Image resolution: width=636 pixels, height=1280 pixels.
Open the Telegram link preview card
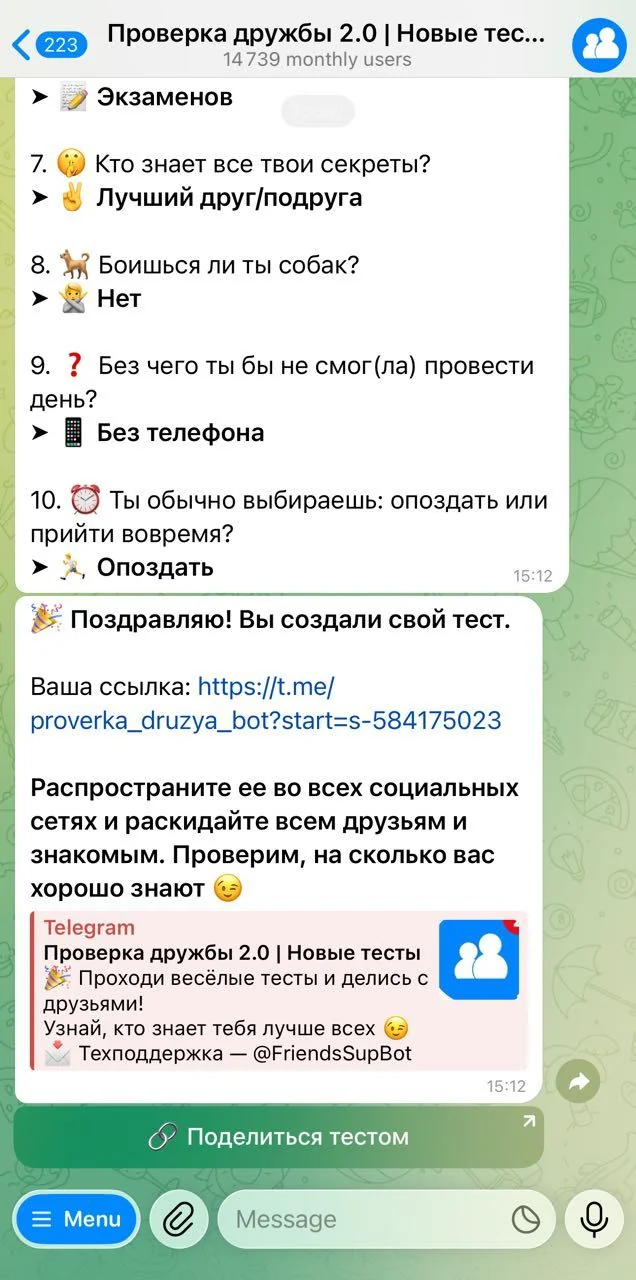(x=279, y=990)
